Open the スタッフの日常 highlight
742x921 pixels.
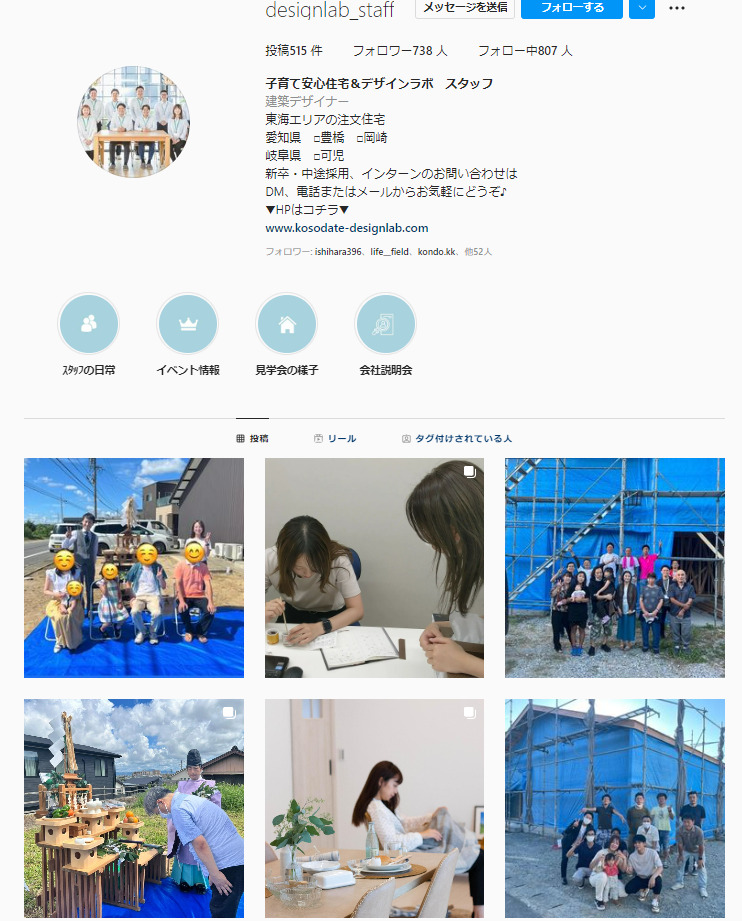pos(89,324)
